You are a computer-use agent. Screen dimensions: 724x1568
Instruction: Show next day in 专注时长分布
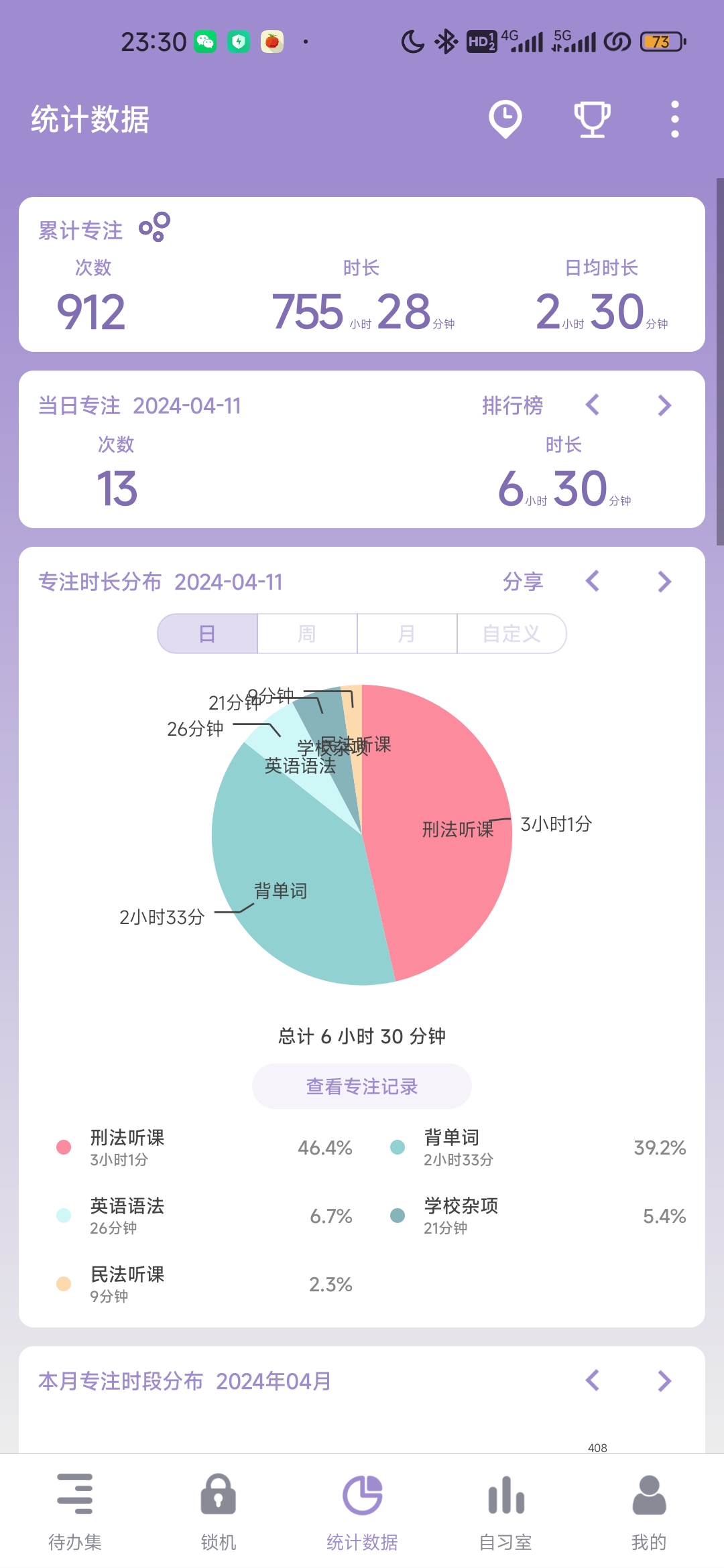coord(664,582)
